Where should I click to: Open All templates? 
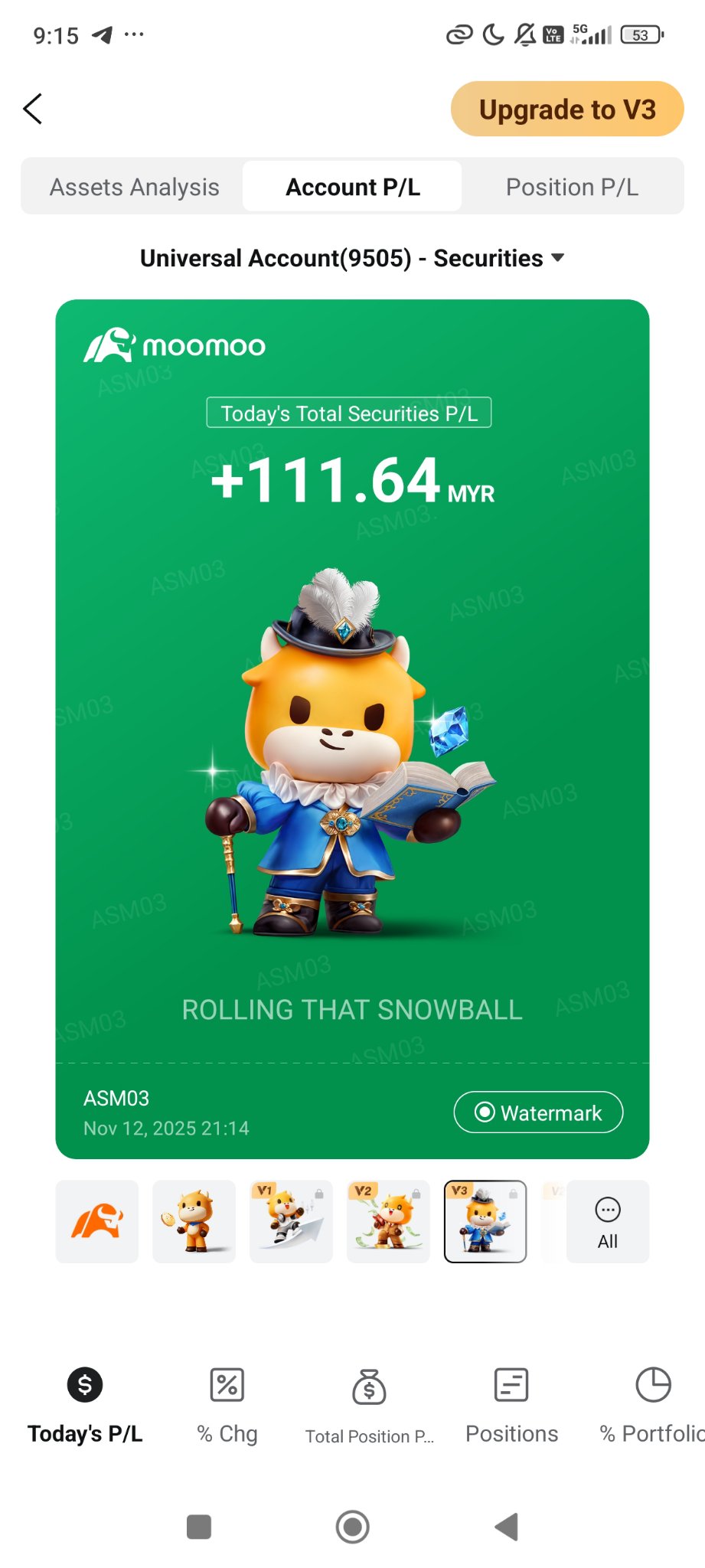[x=608, y=1221]
